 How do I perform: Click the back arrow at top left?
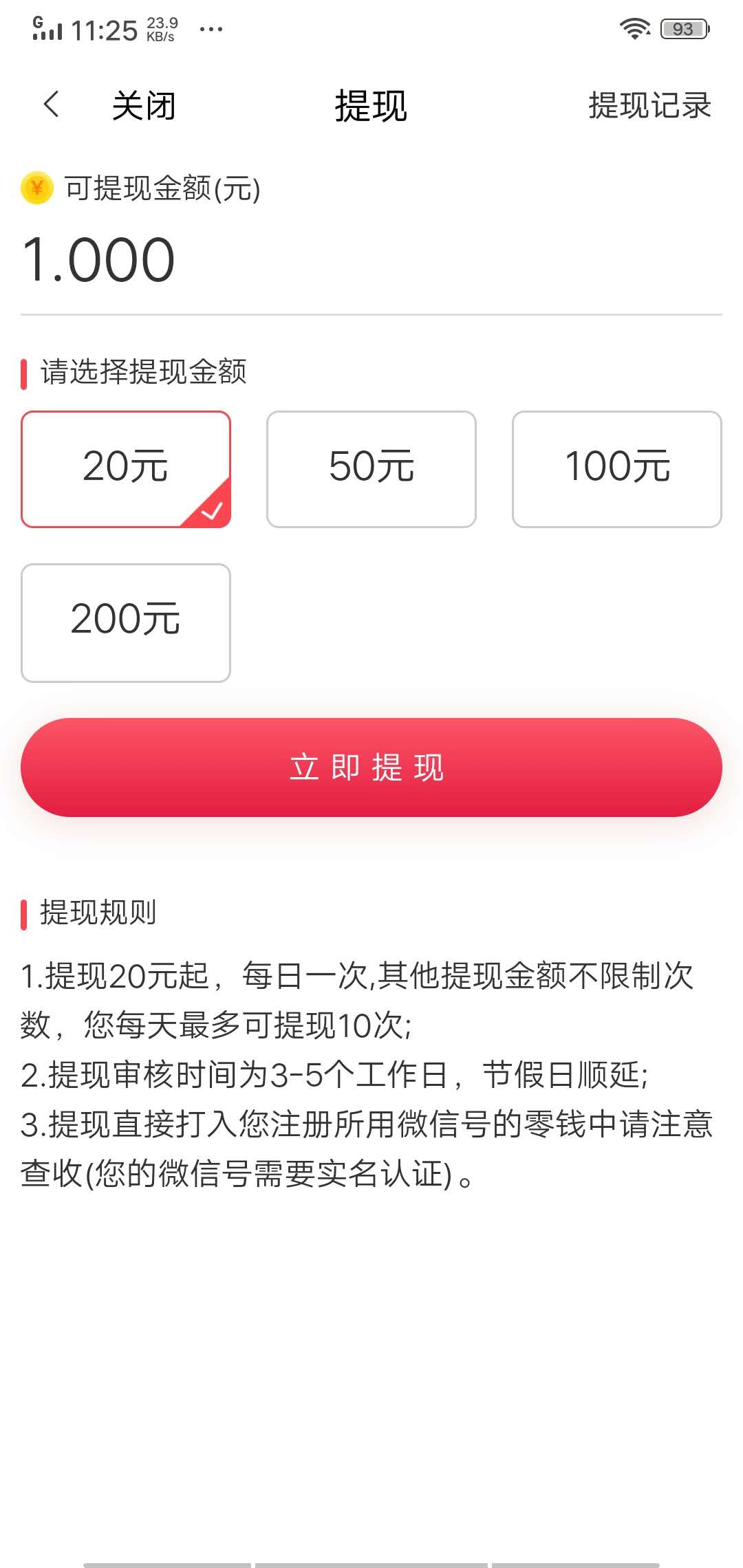pos(52,105)
